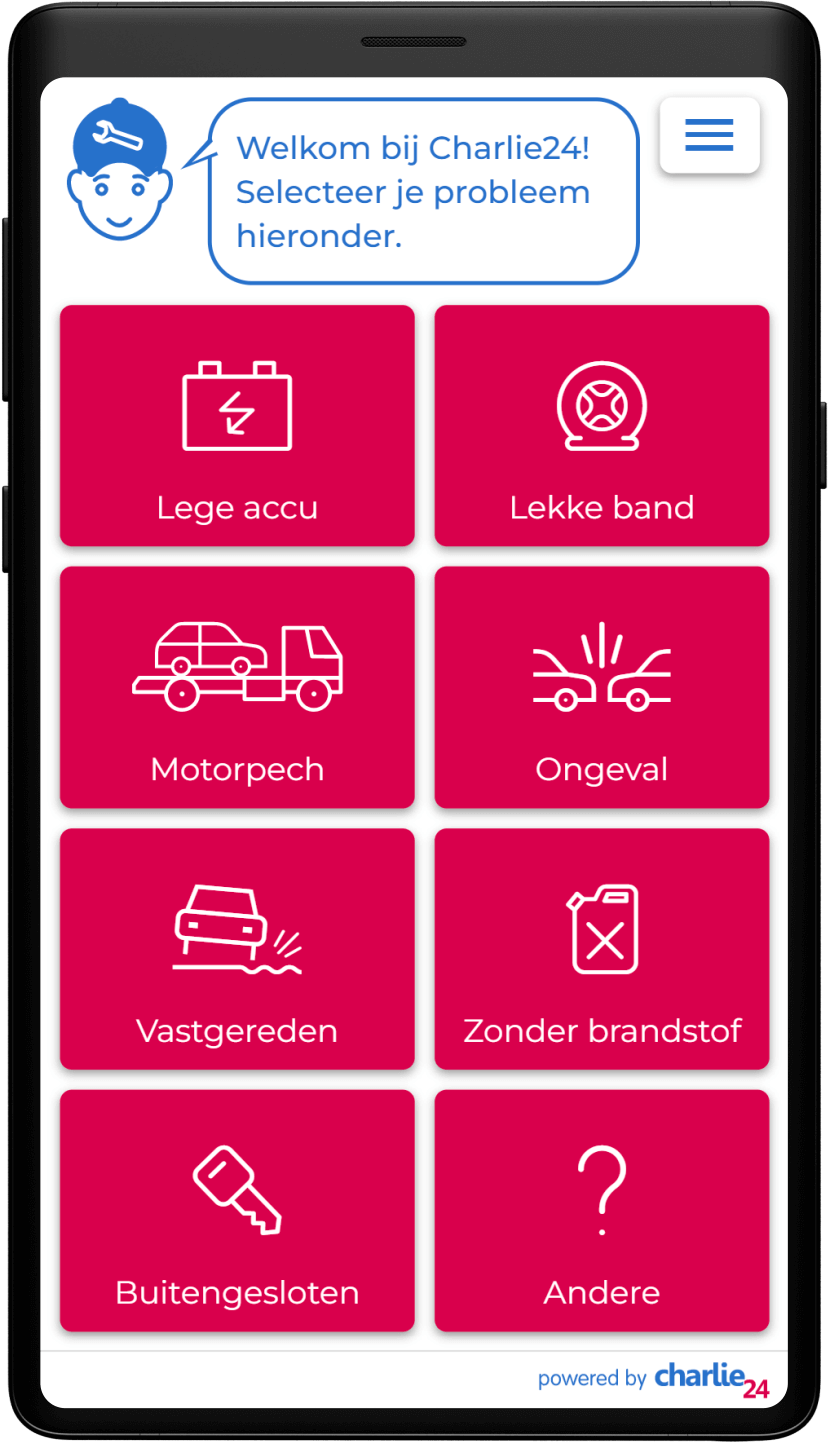Open the Andere option
The image size is (830, 1443).
[x=602, y=1211]
